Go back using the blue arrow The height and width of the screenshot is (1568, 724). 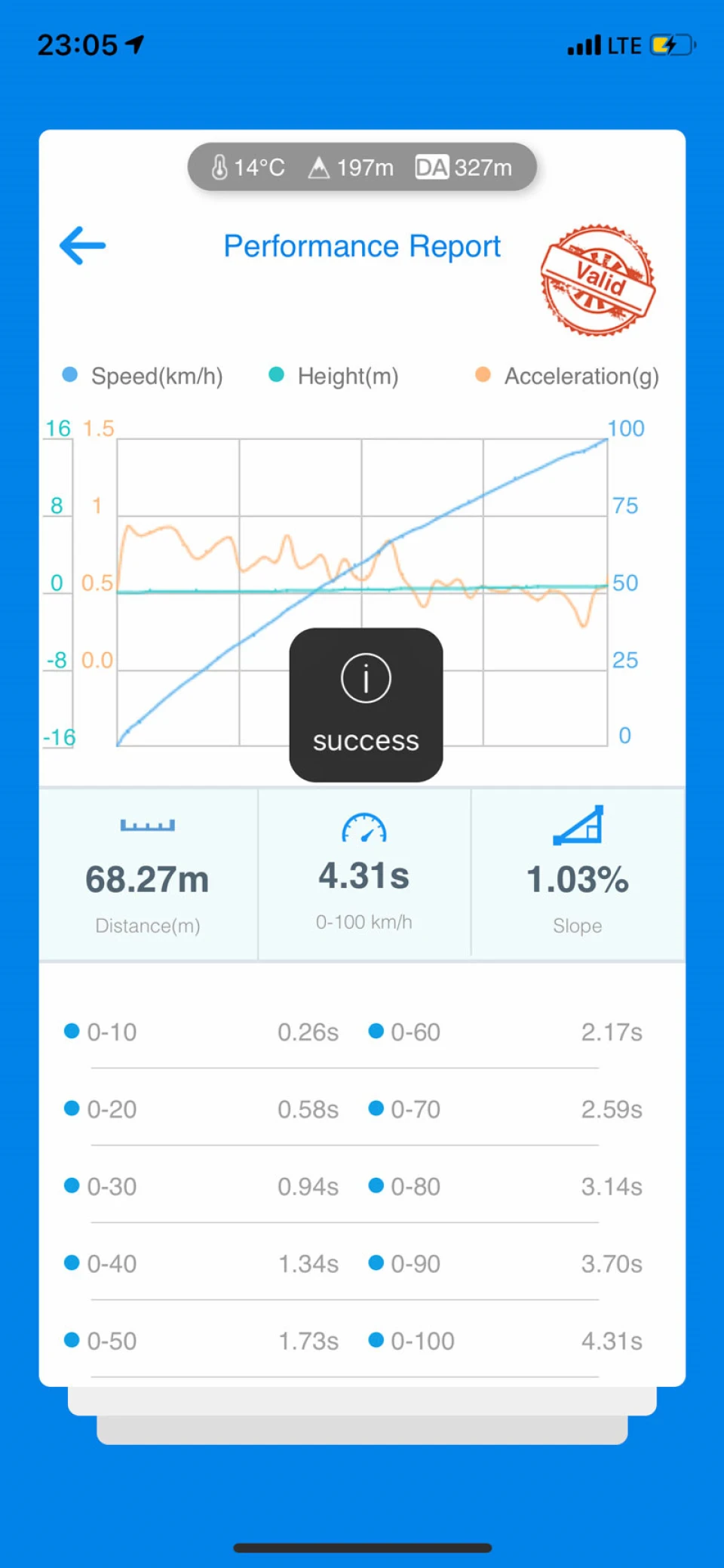[82, 246]
